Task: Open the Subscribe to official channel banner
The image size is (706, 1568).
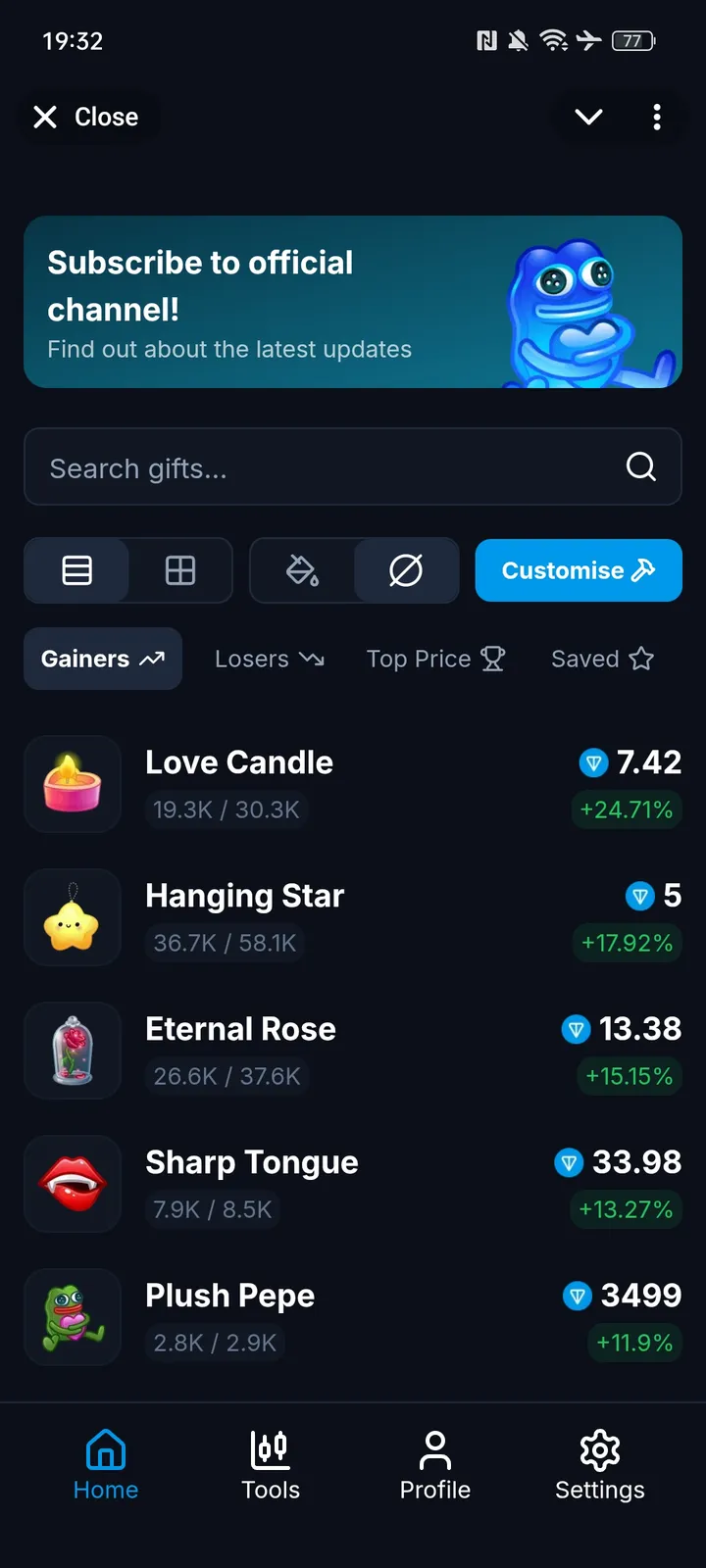Action: pos(352,302)
